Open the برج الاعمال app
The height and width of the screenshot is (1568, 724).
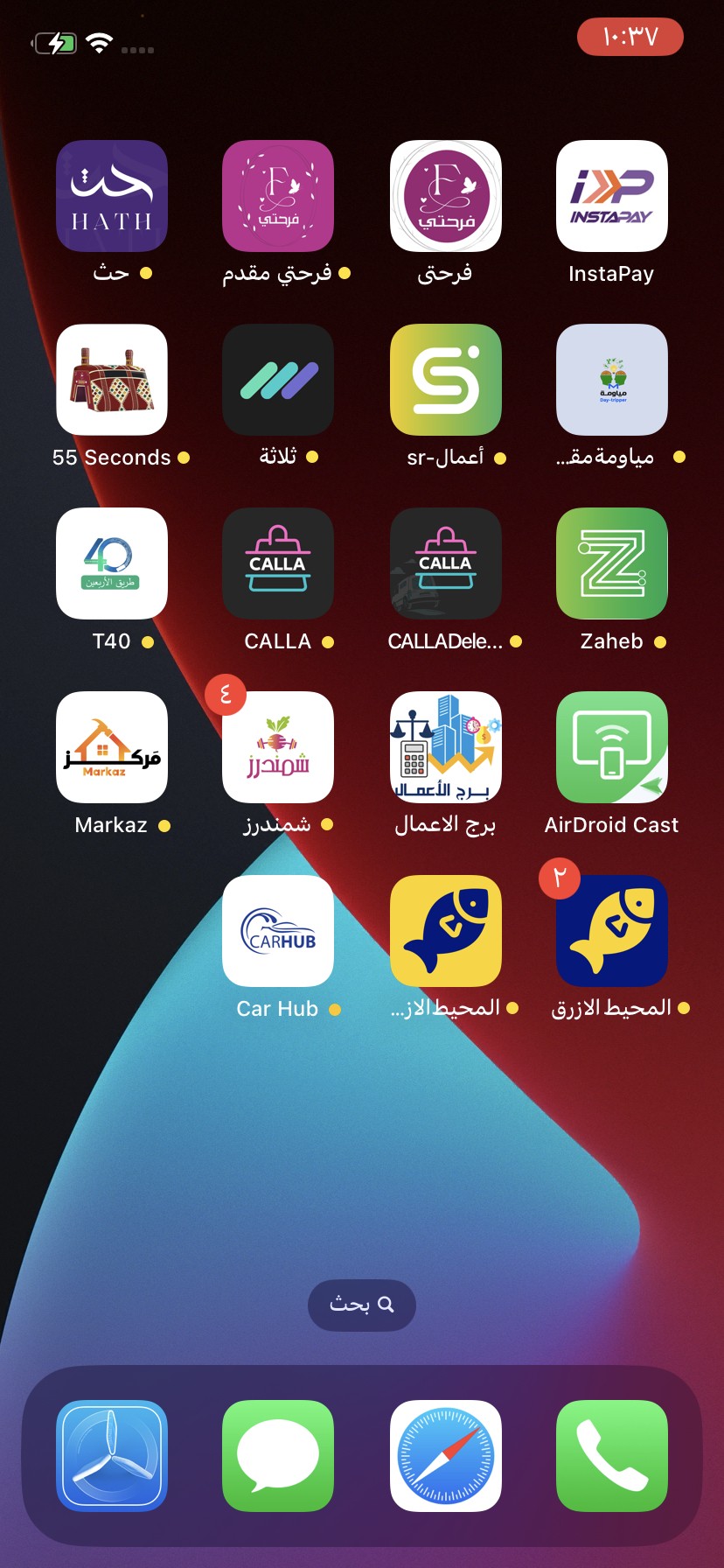pos(446,747)
